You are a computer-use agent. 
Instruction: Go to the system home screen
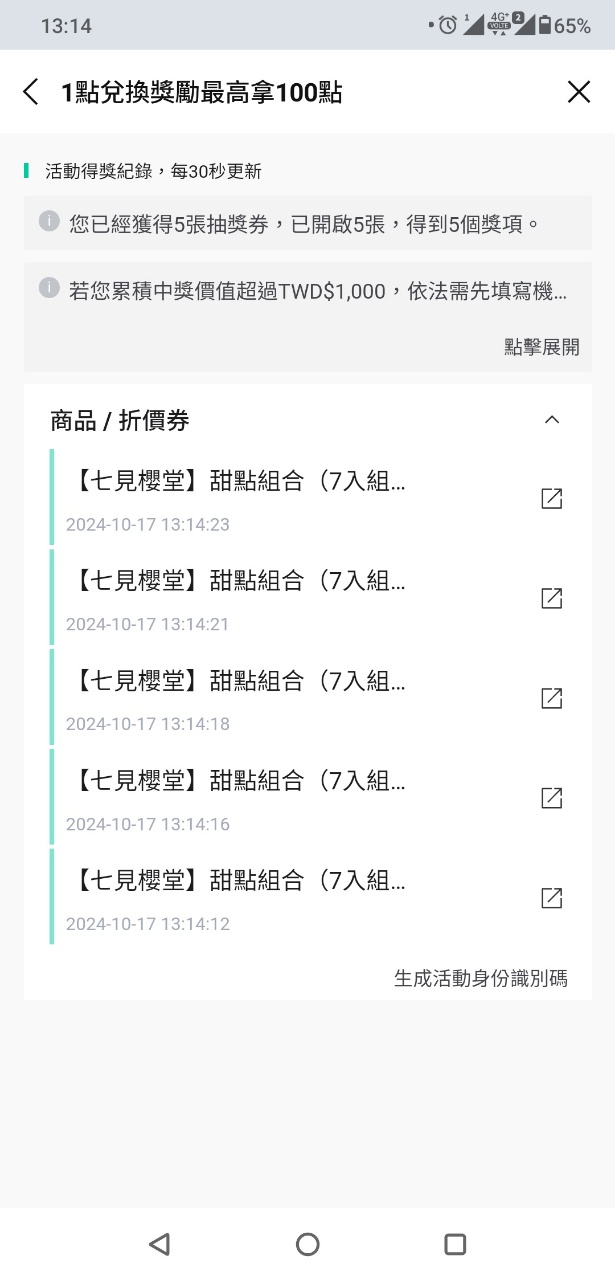click(x=307, y=1244)
